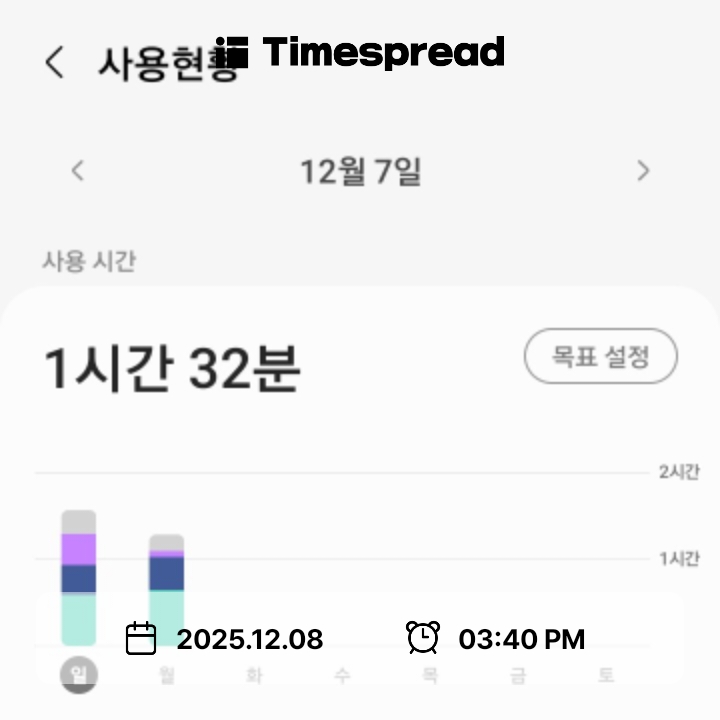Image resolution: width=720 pixels, height=720 pixels.
Task: Select the 일 (Sunday) usage bar
Action: pos(79,577)
